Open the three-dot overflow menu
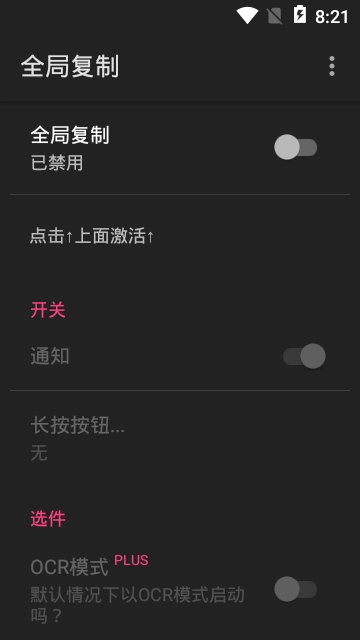 [332, 66]
